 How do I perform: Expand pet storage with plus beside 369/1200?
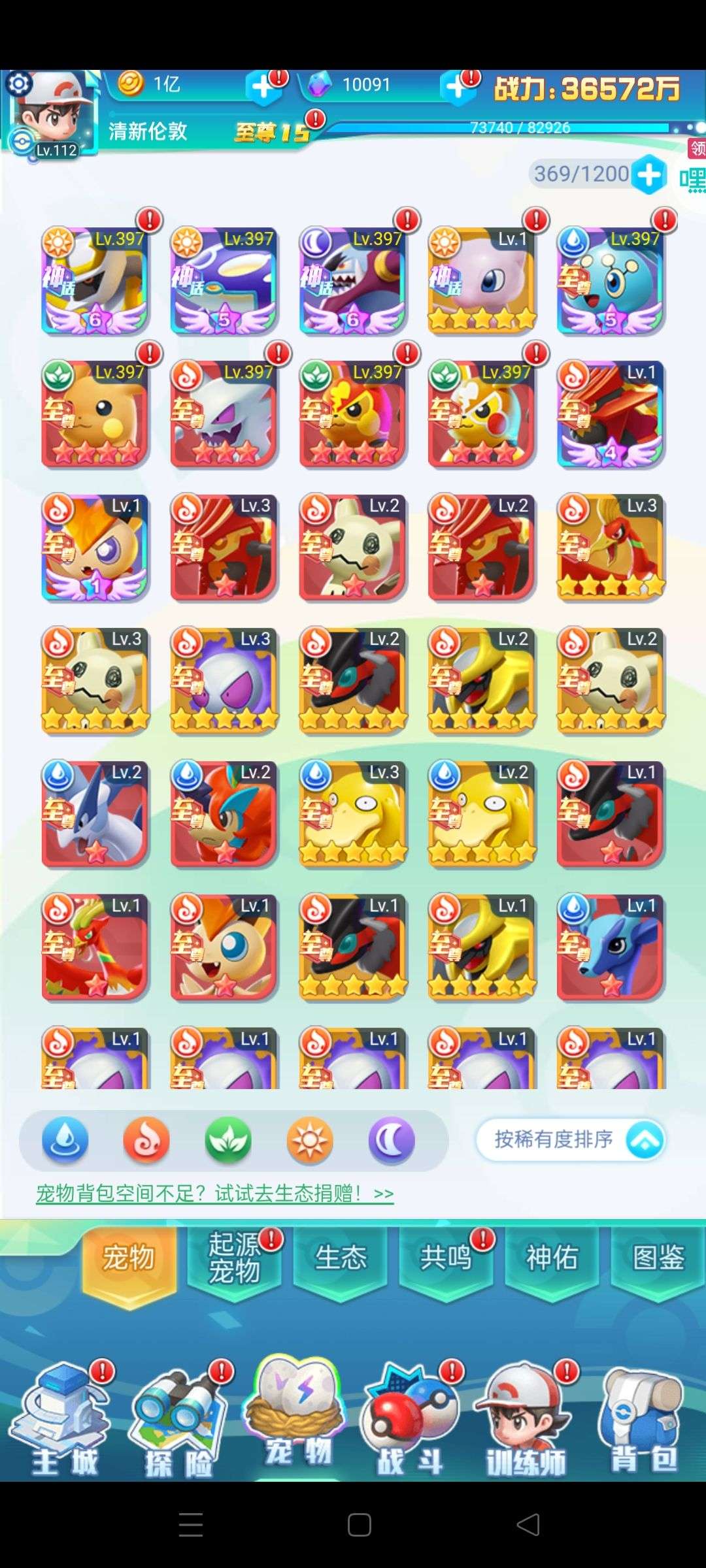tap(648, 174)
